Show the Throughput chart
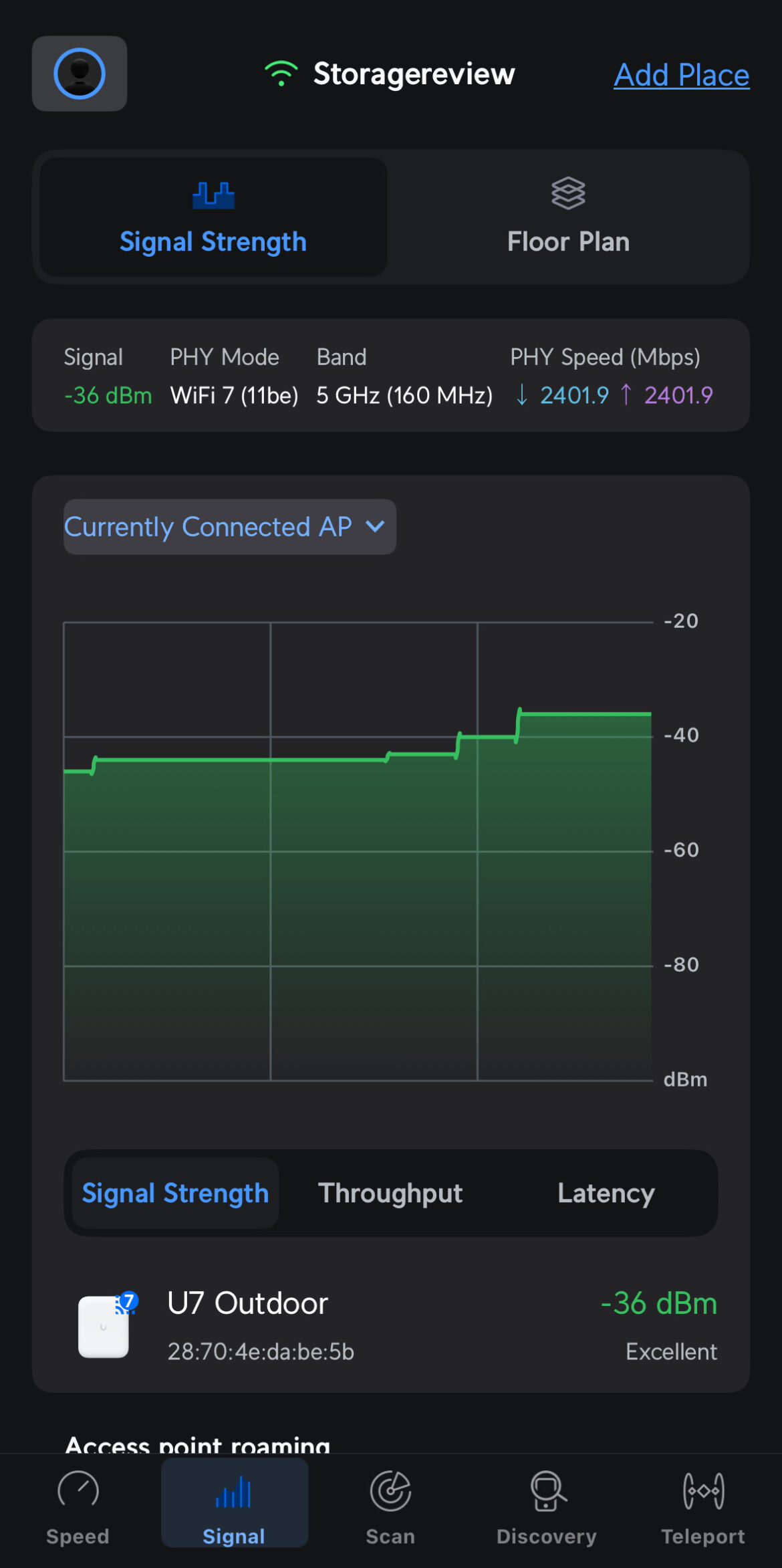The image size is (782, 1568). [390, 1193]
